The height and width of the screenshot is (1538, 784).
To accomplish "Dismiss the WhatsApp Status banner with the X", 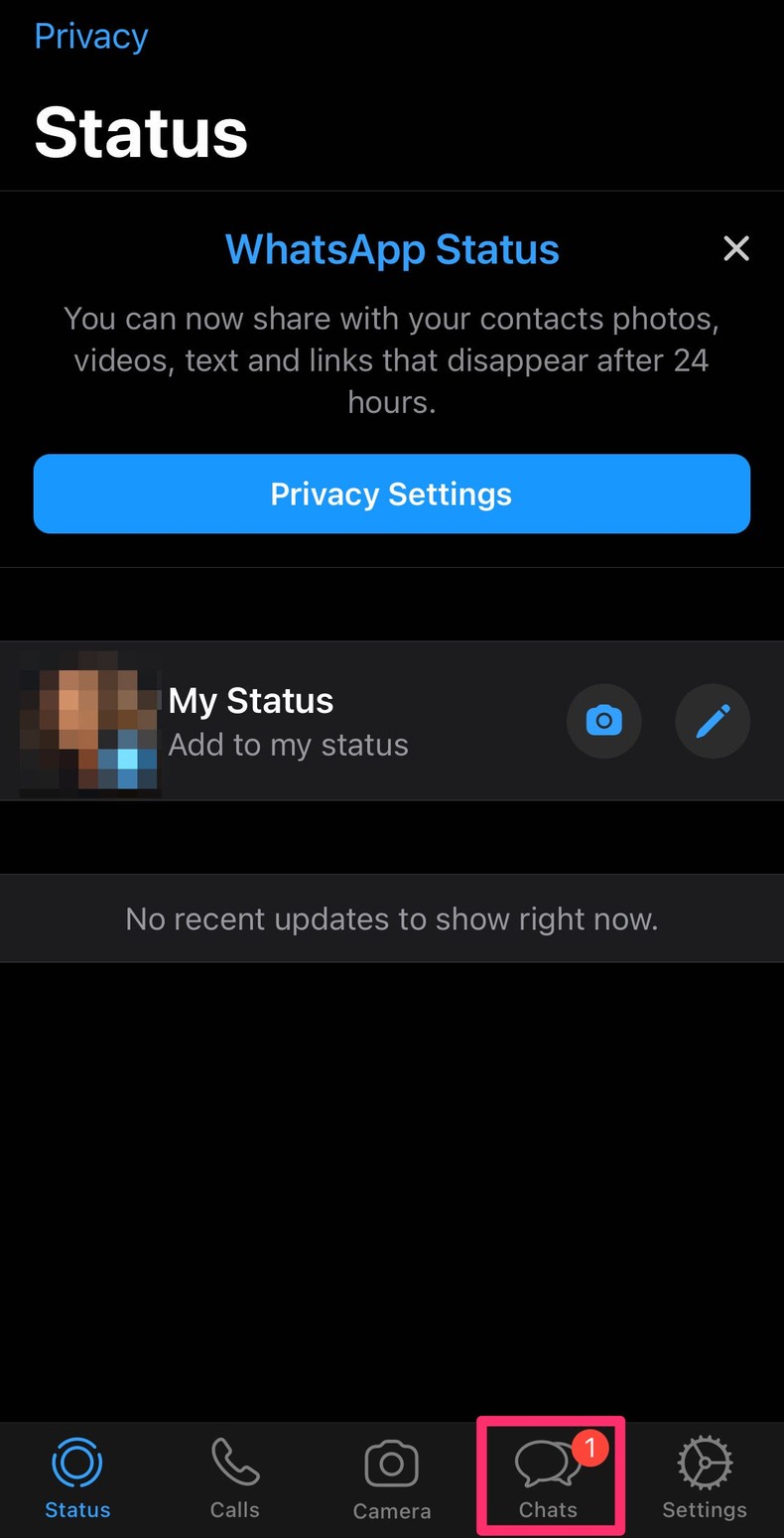I will click(x=735, y=248).
